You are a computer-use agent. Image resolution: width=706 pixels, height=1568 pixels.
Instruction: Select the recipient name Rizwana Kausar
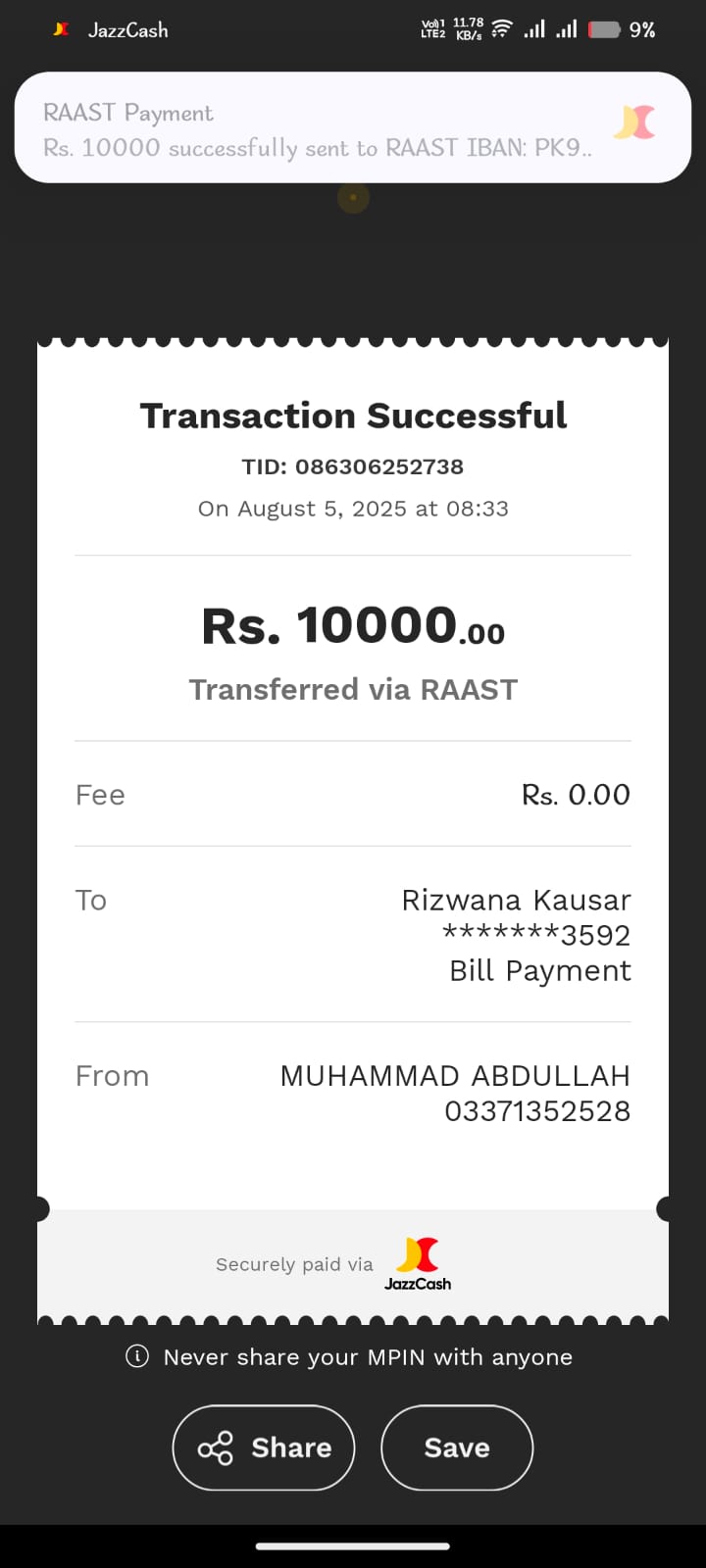(x=516, y=899)
